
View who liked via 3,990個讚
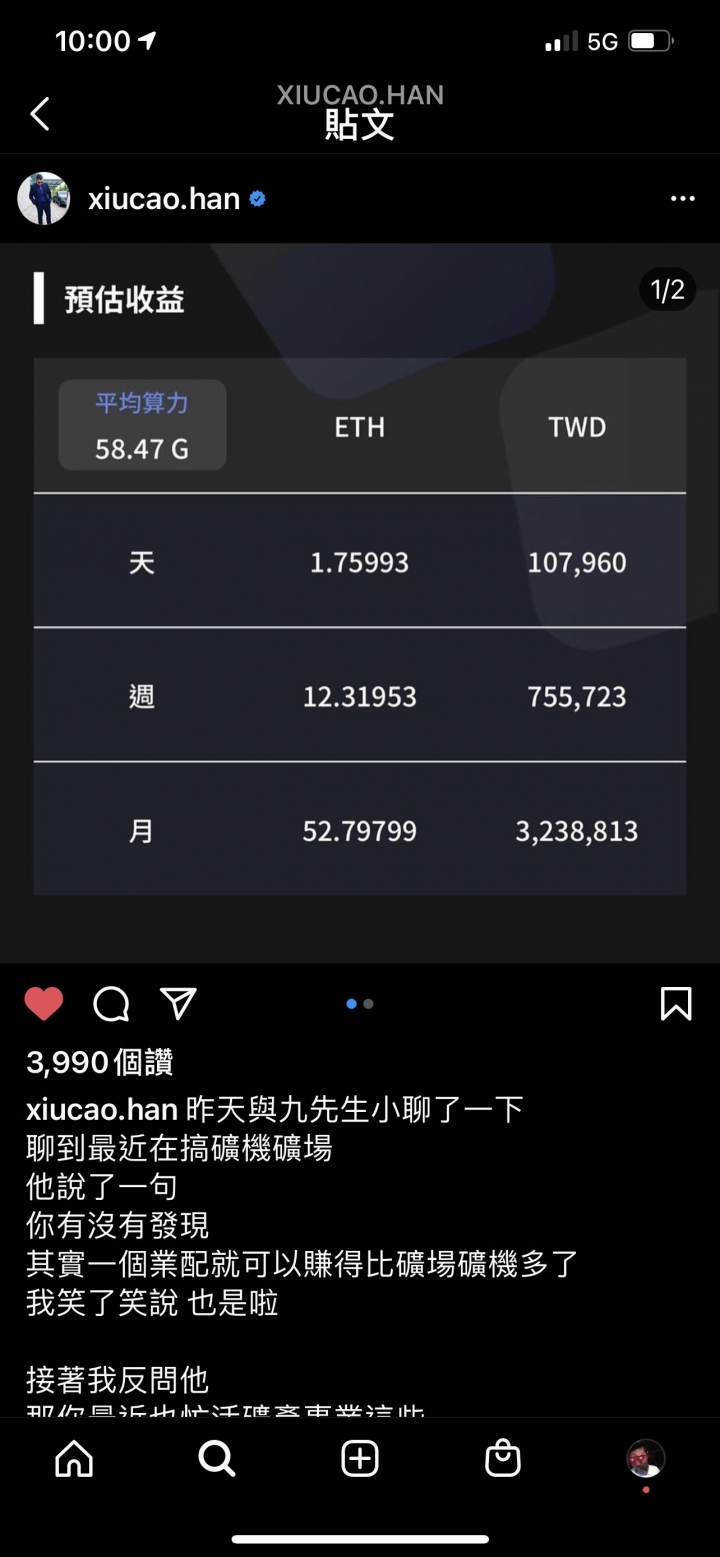point(100,1062)
